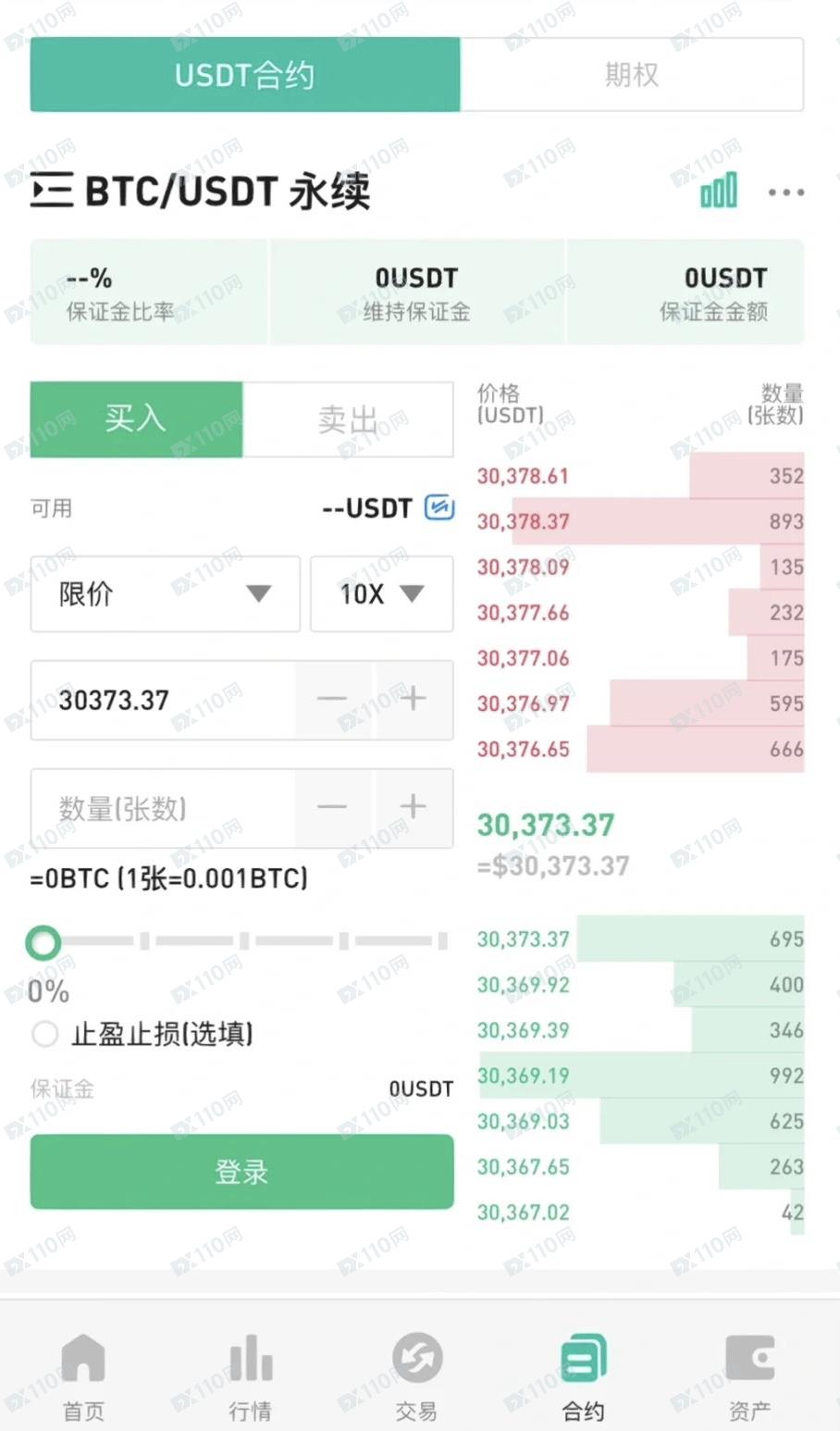This screenshot has width=840, height=1431.
Task: Switch to the 期权 tab
Action: (632, 74)
